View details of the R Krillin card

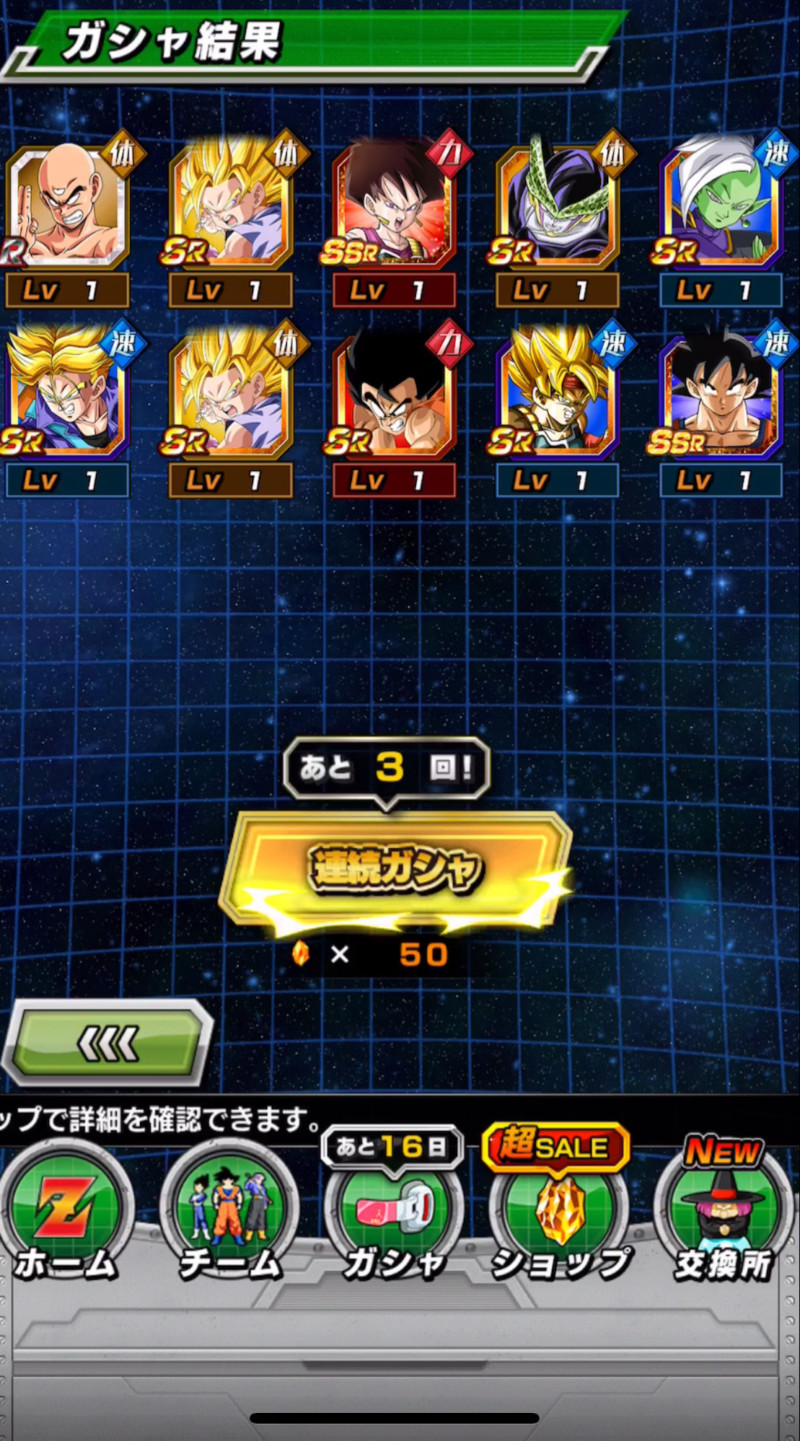(66, 208)
